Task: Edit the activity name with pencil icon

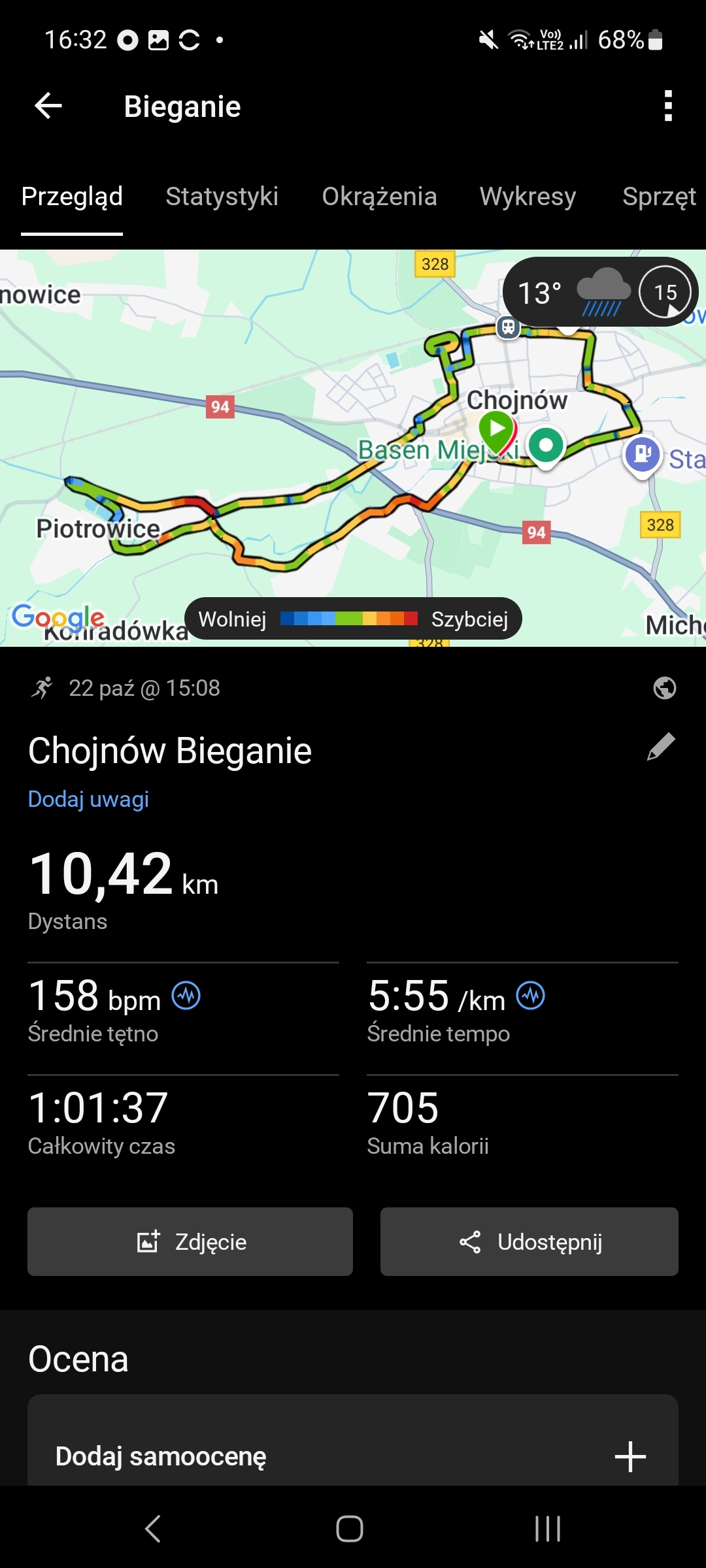Action: pos(661,747)
